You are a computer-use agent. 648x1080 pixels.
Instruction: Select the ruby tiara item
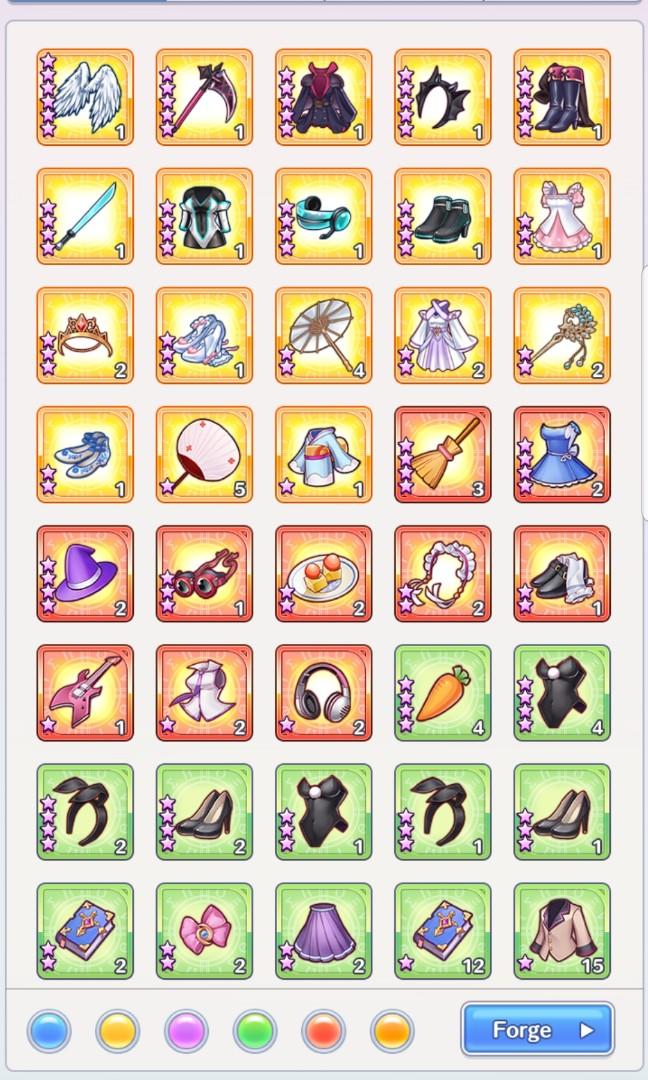[85, 335]
